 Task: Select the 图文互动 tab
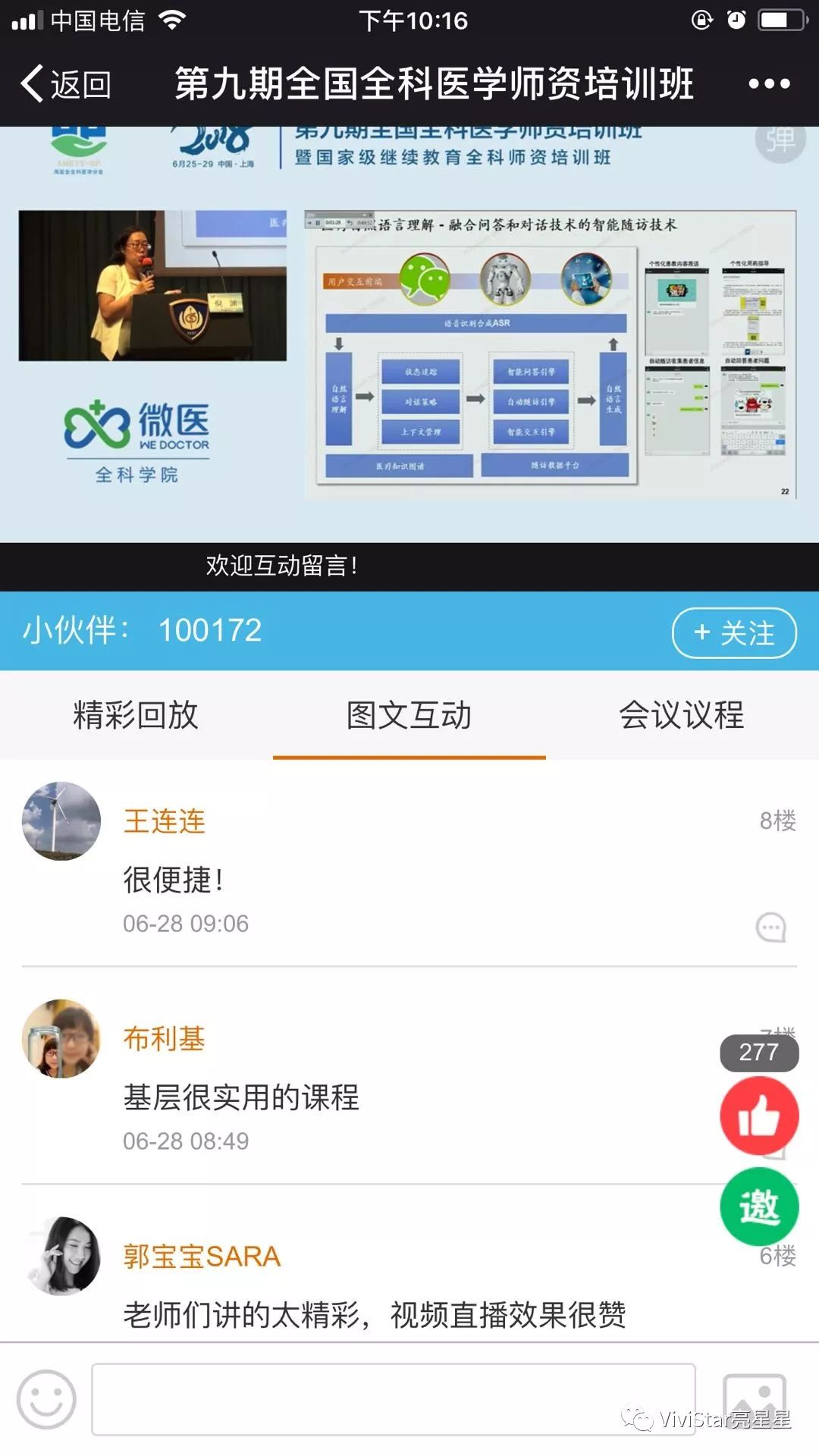pos(409,715)
